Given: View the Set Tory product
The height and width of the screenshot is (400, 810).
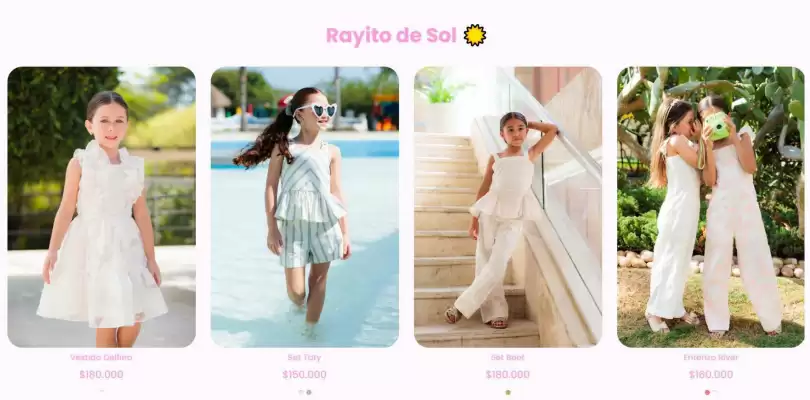Looking at the screenshot, I should [x=304, y=207].
